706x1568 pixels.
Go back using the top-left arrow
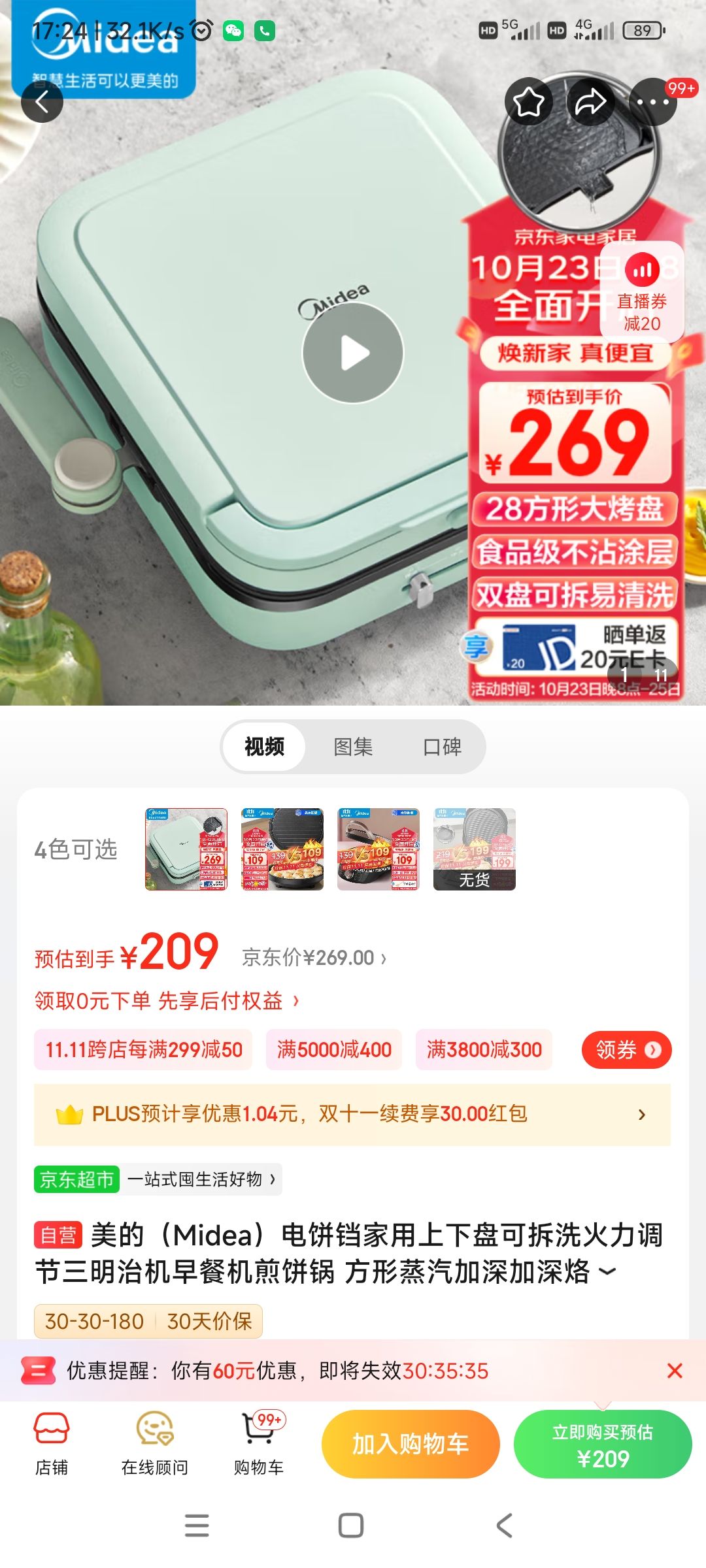[x=42, y=102]
